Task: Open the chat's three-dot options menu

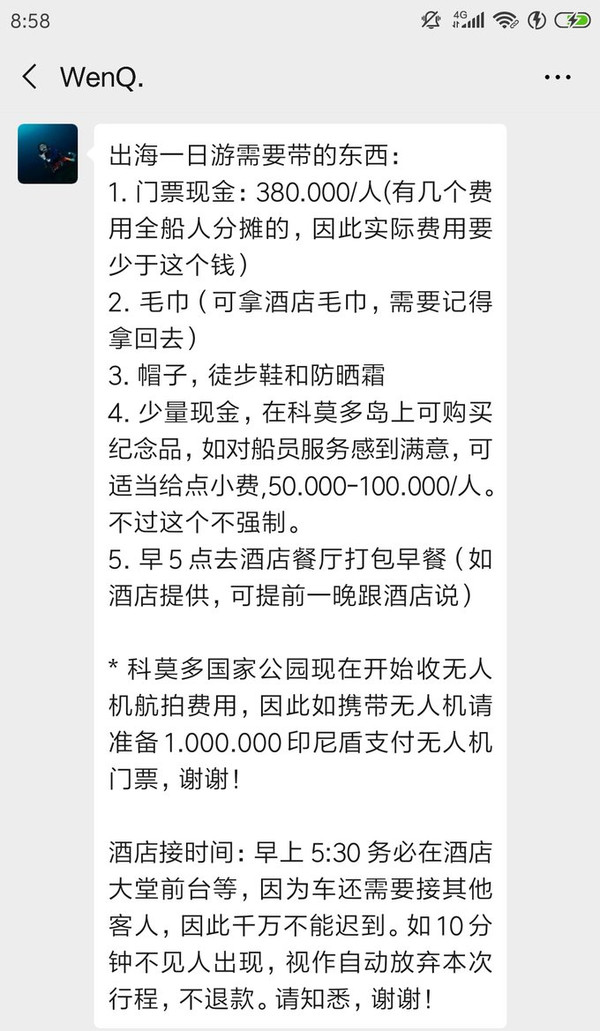Action: click(557, 77)
